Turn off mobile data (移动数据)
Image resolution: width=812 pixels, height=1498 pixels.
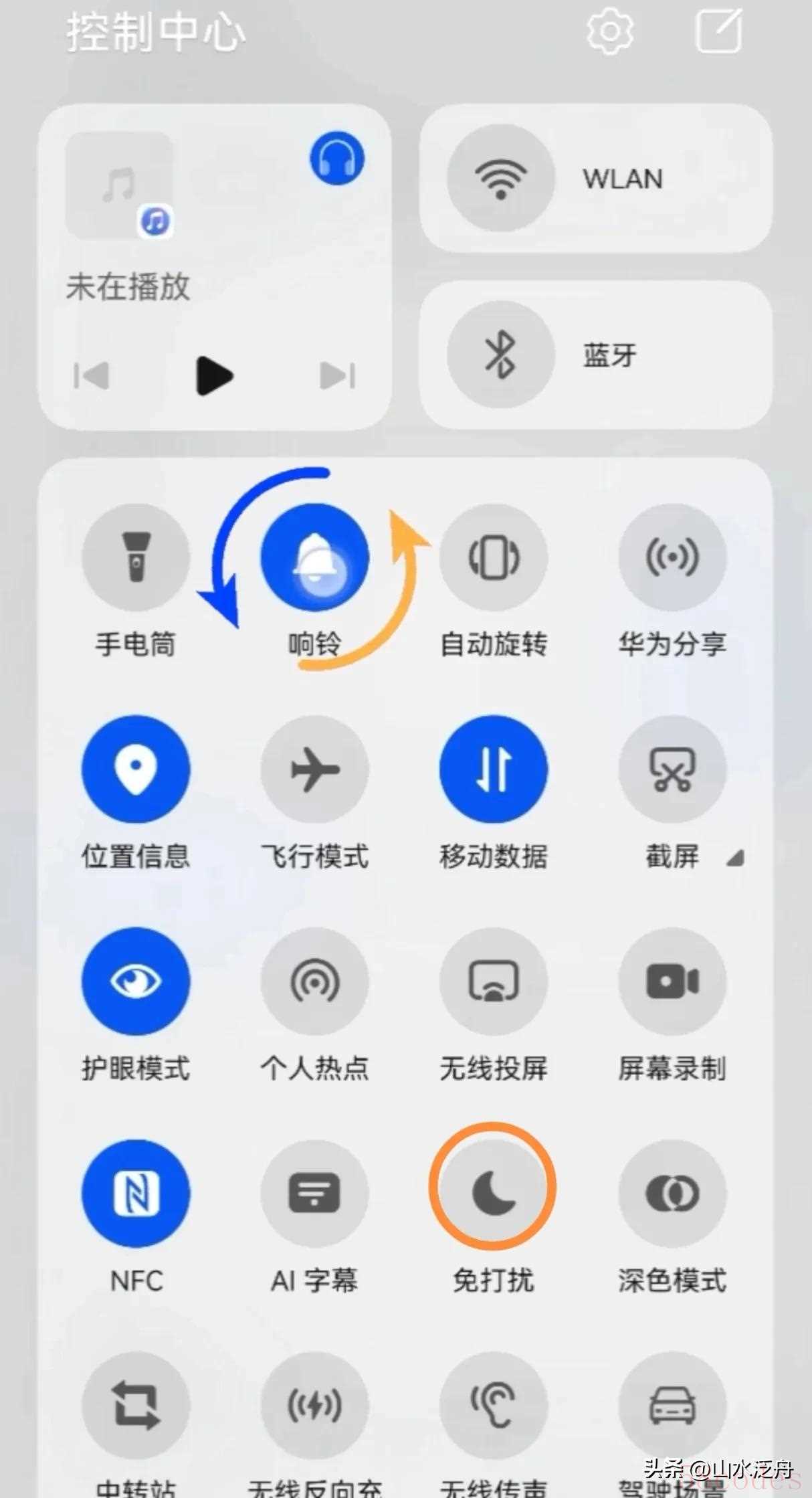pyautogui.click(x=494, y=769)
